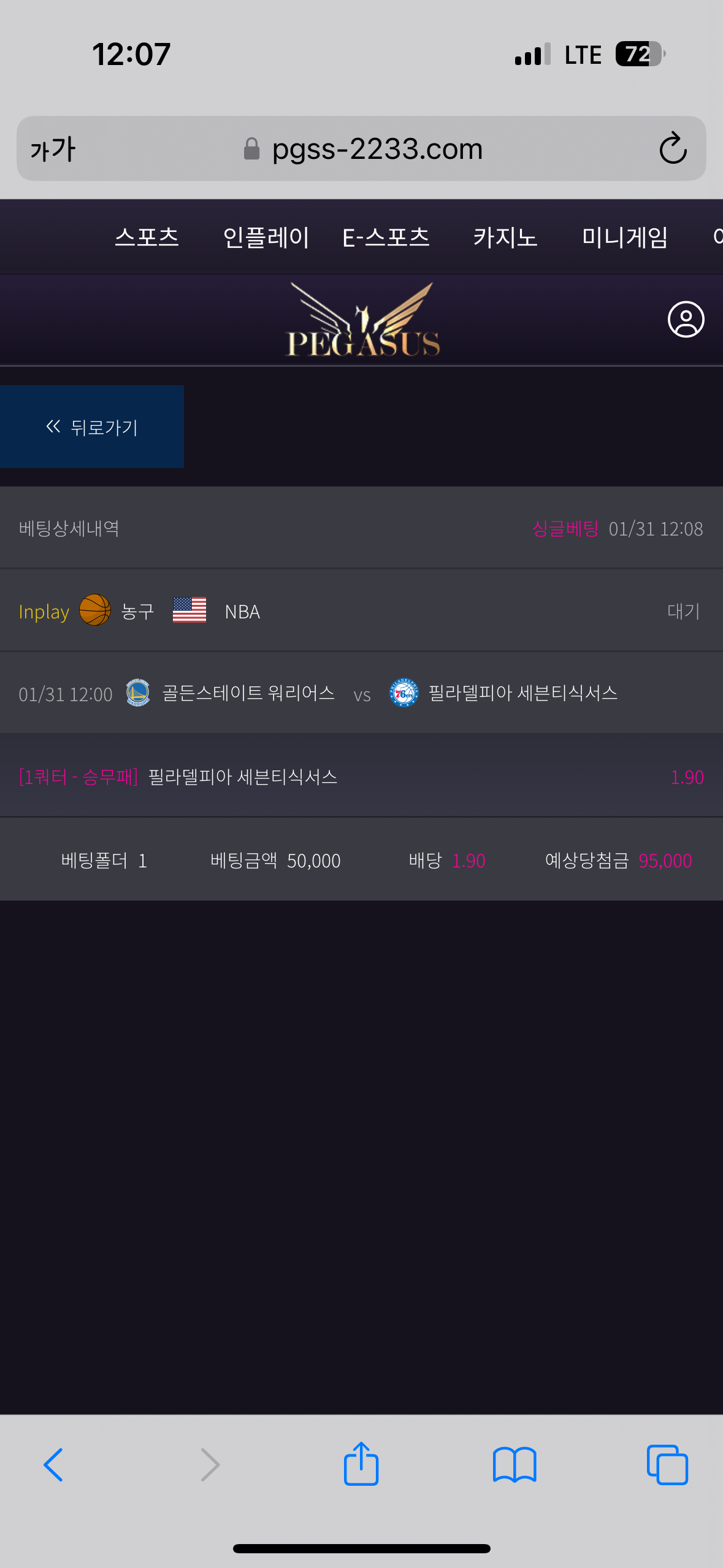Screen dimensions: 723x1568
Task: Tap the 뒤로가기 back button
Action: (x=92, y=427)
